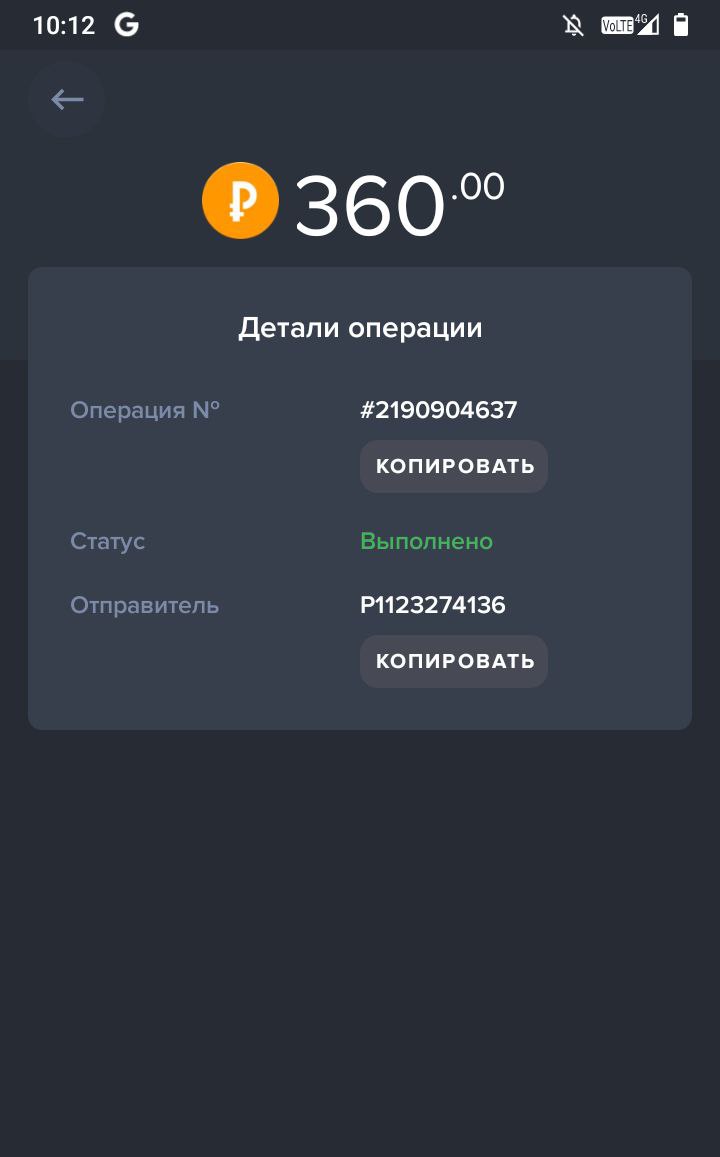Copy the sender ID P1123274136
The image size is (720, 1157).
454,661
